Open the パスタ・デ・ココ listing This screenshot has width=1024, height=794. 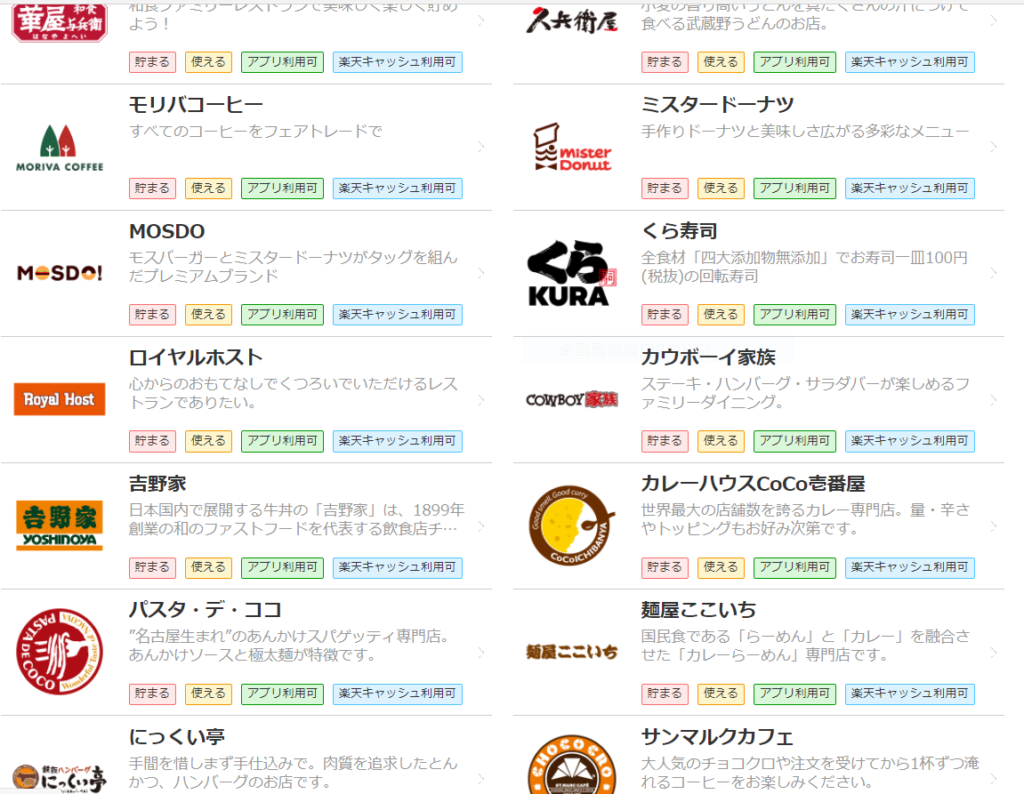coord(205,609)
